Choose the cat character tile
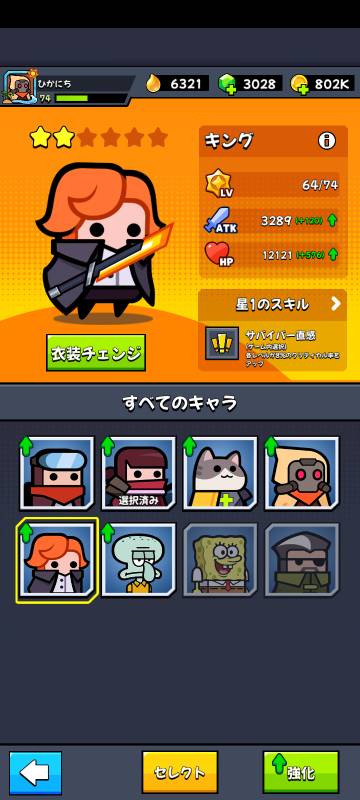360x800 pixels. [220, 473]
